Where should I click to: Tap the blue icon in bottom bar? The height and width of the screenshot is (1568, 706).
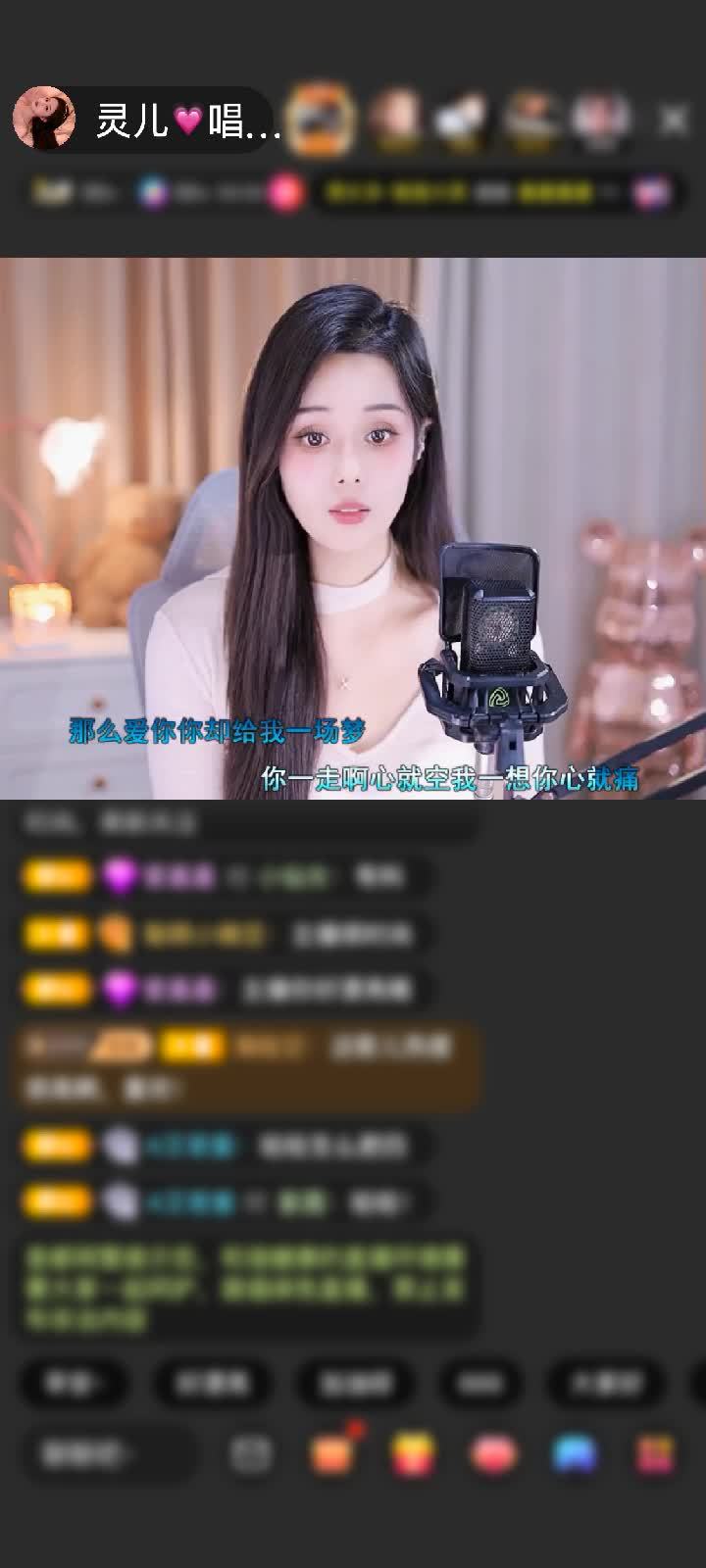tap(575, 1453)
